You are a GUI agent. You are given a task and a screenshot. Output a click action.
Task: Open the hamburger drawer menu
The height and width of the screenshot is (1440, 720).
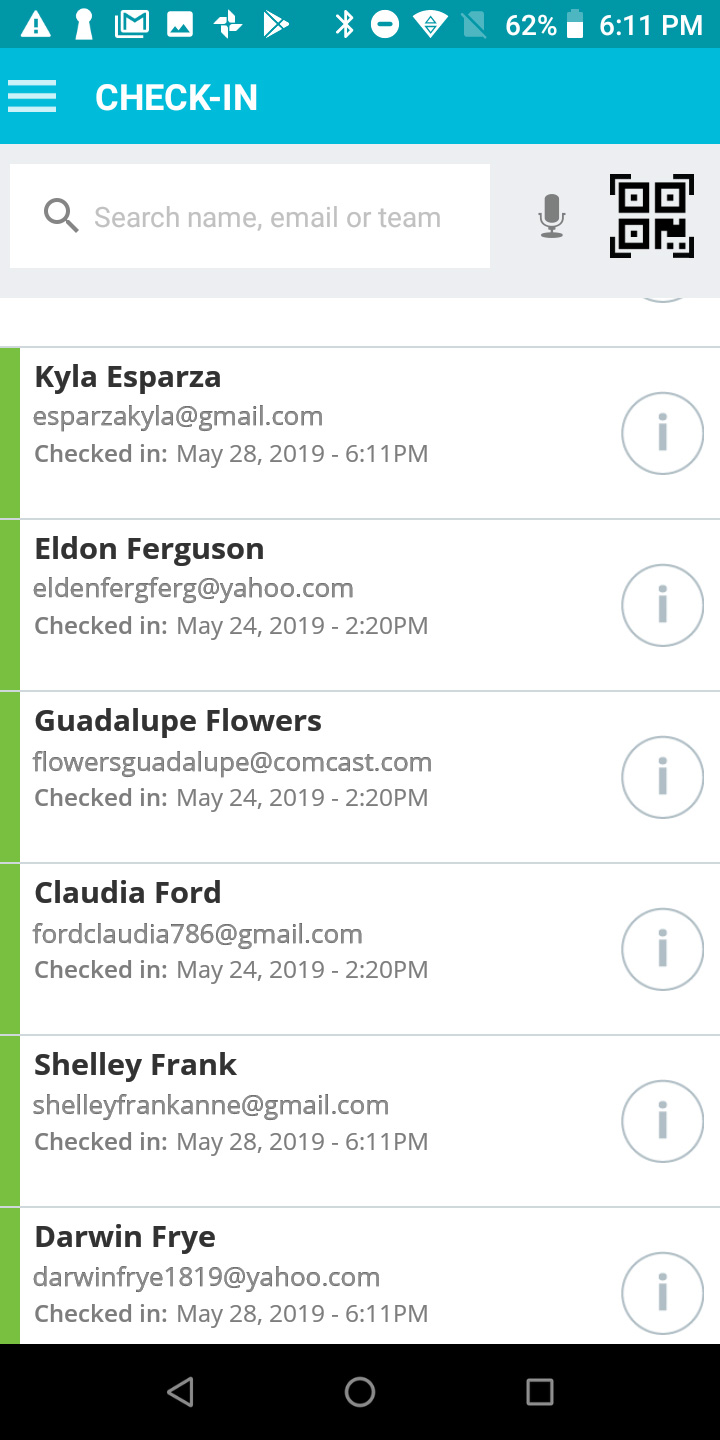tap(32, 97)
